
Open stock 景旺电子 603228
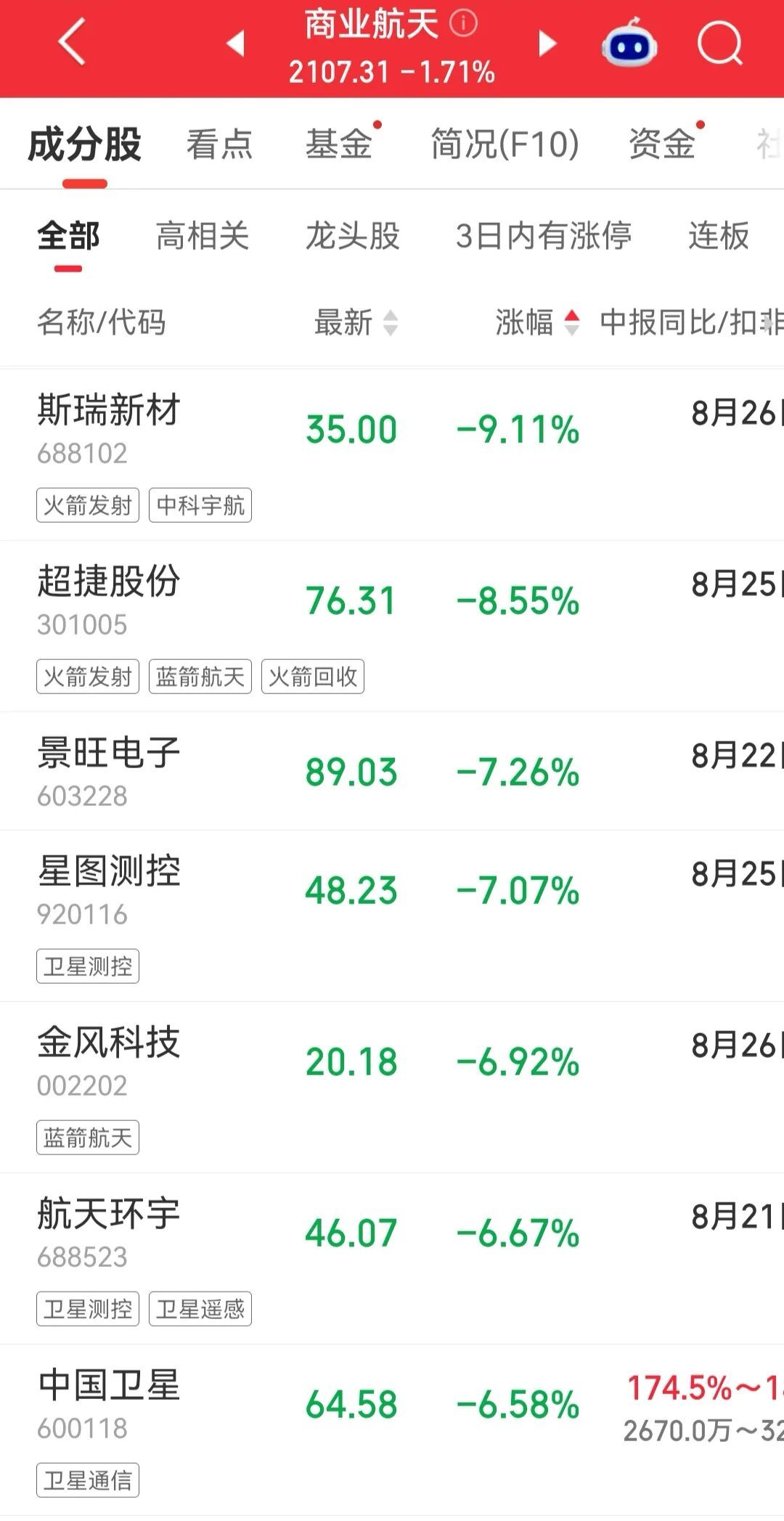click(392, 771)
